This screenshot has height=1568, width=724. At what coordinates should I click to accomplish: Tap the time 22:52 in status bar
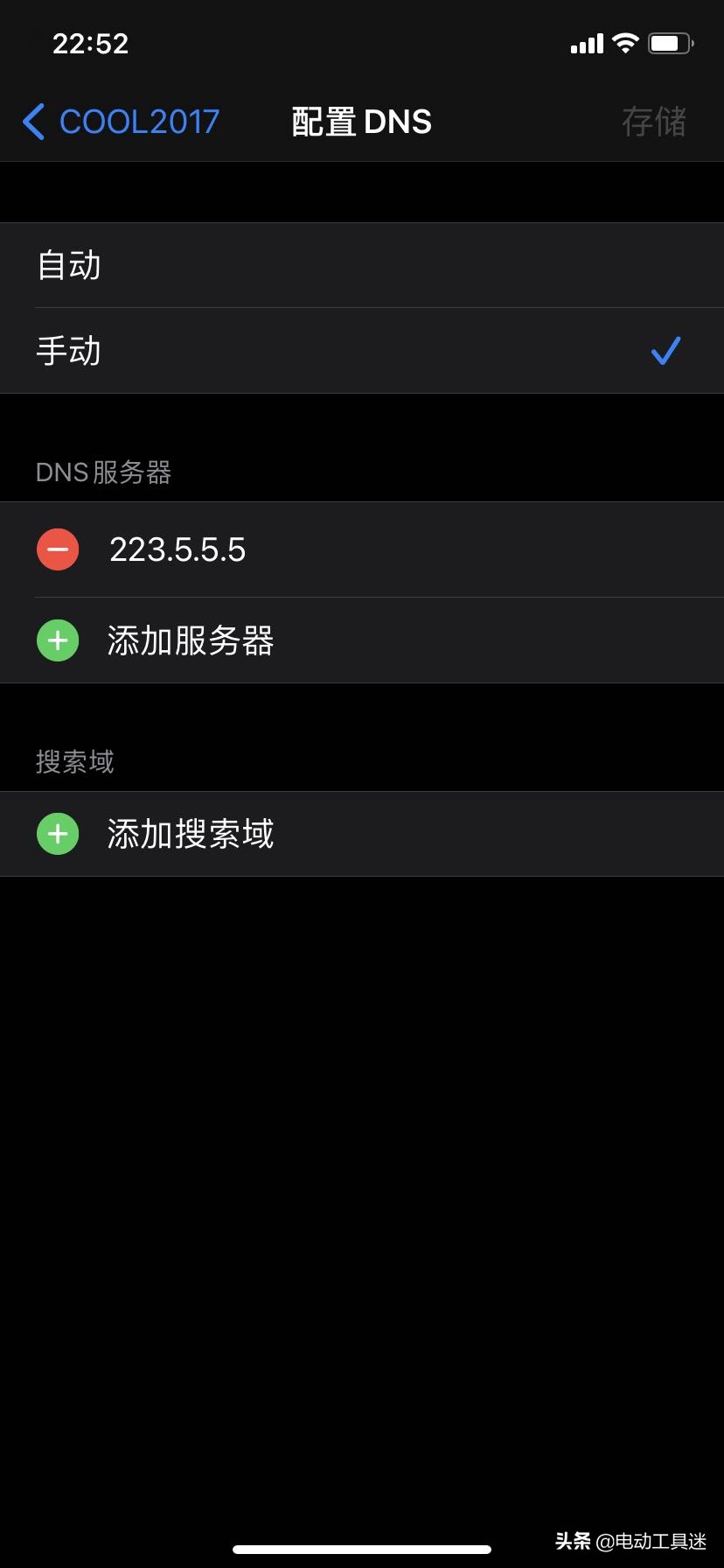pyautogui.click(x=91, y=42)
